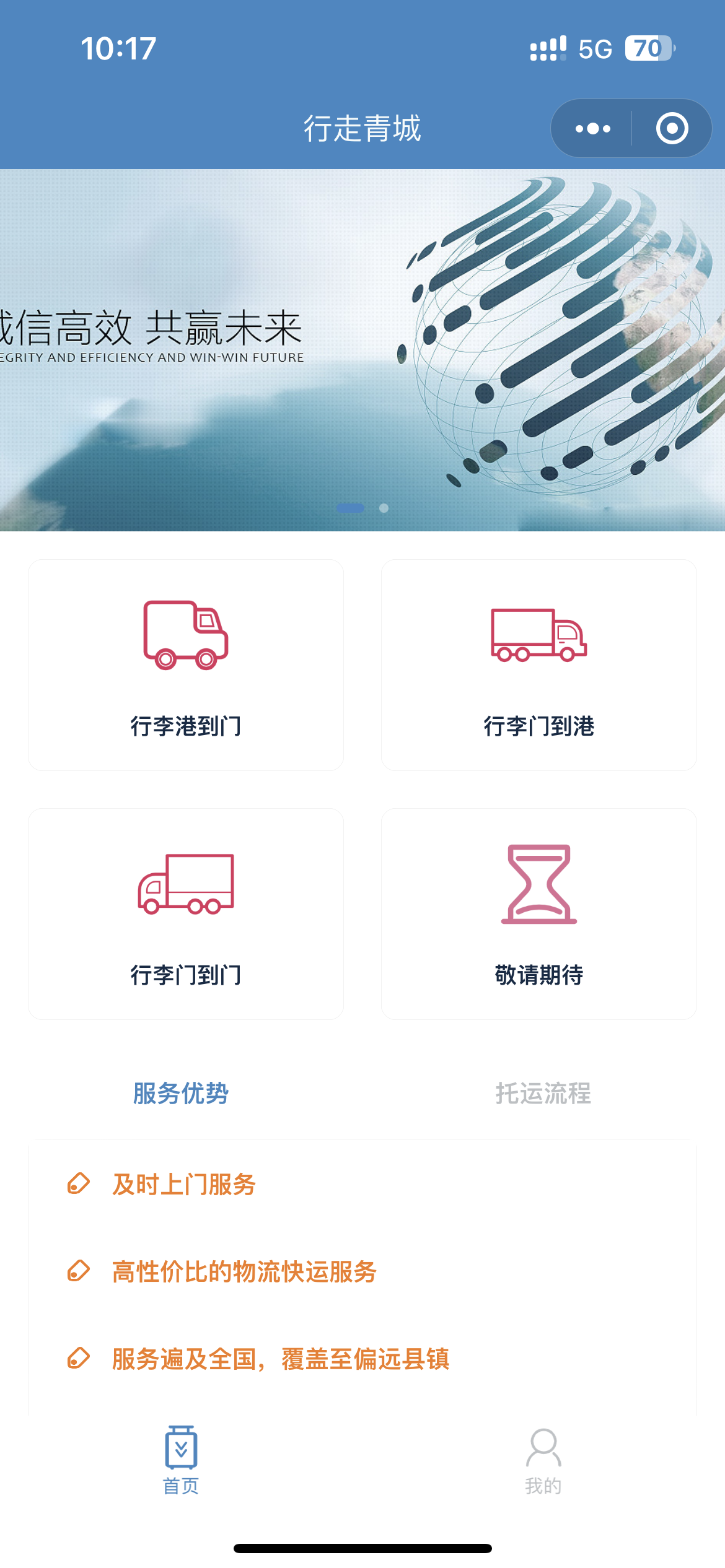The height and width of the screenshot is (1568, 725).
Task: Open the 诚信高效 共赢未来 banner
Action: tap(362, 350)
